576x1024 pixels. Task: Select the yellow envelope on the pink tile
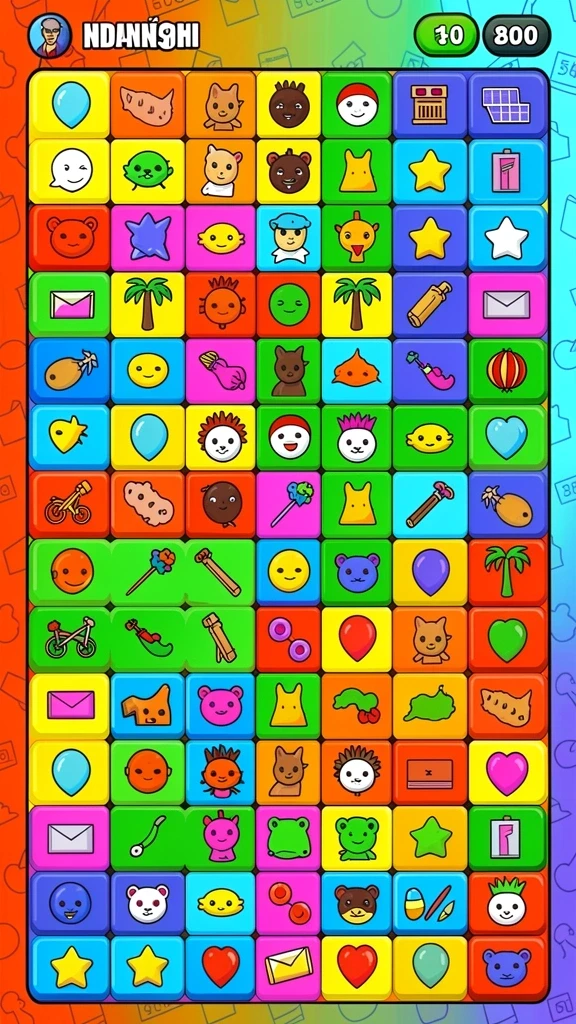[288, 967]
